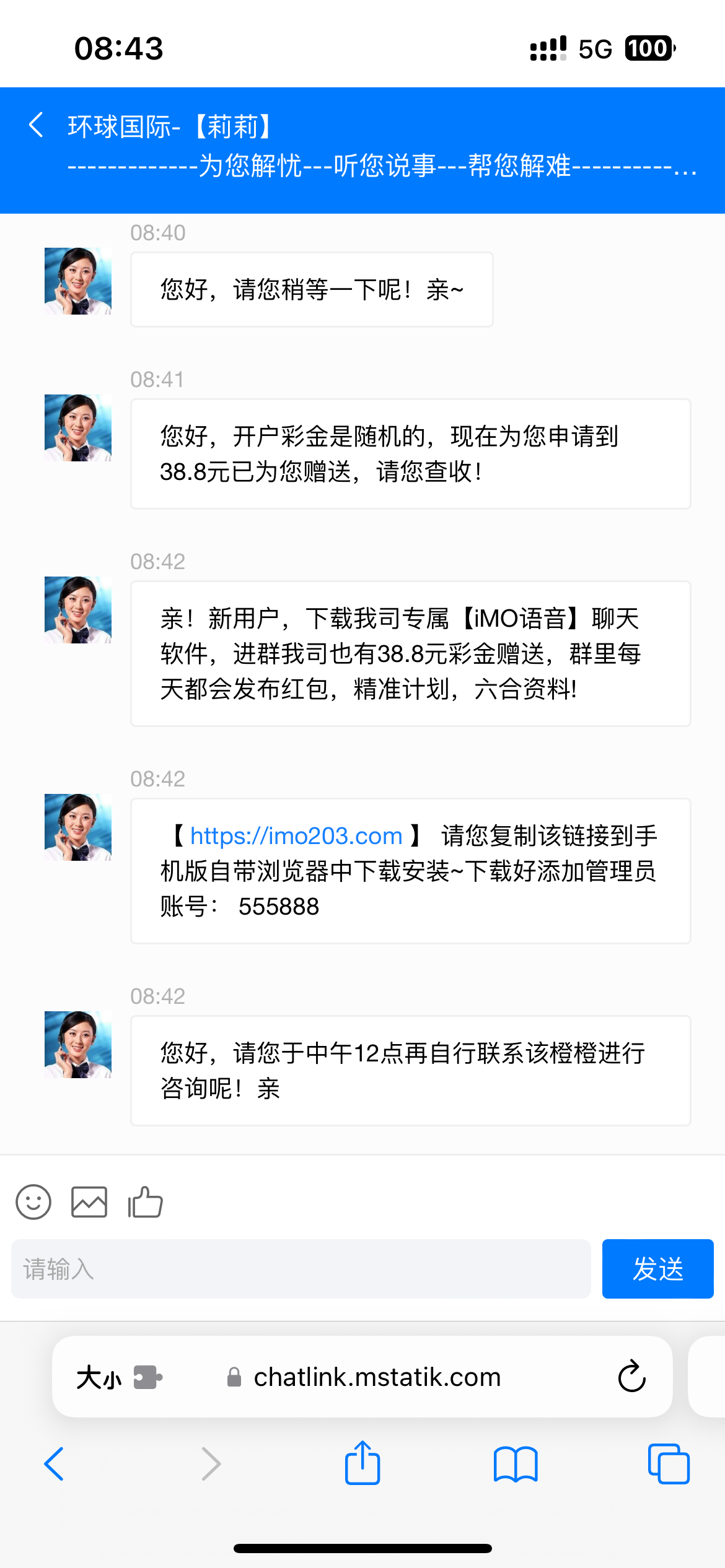Attach an image to the chat
This screenshot has height=1568, width=725.
[89, 1202]
